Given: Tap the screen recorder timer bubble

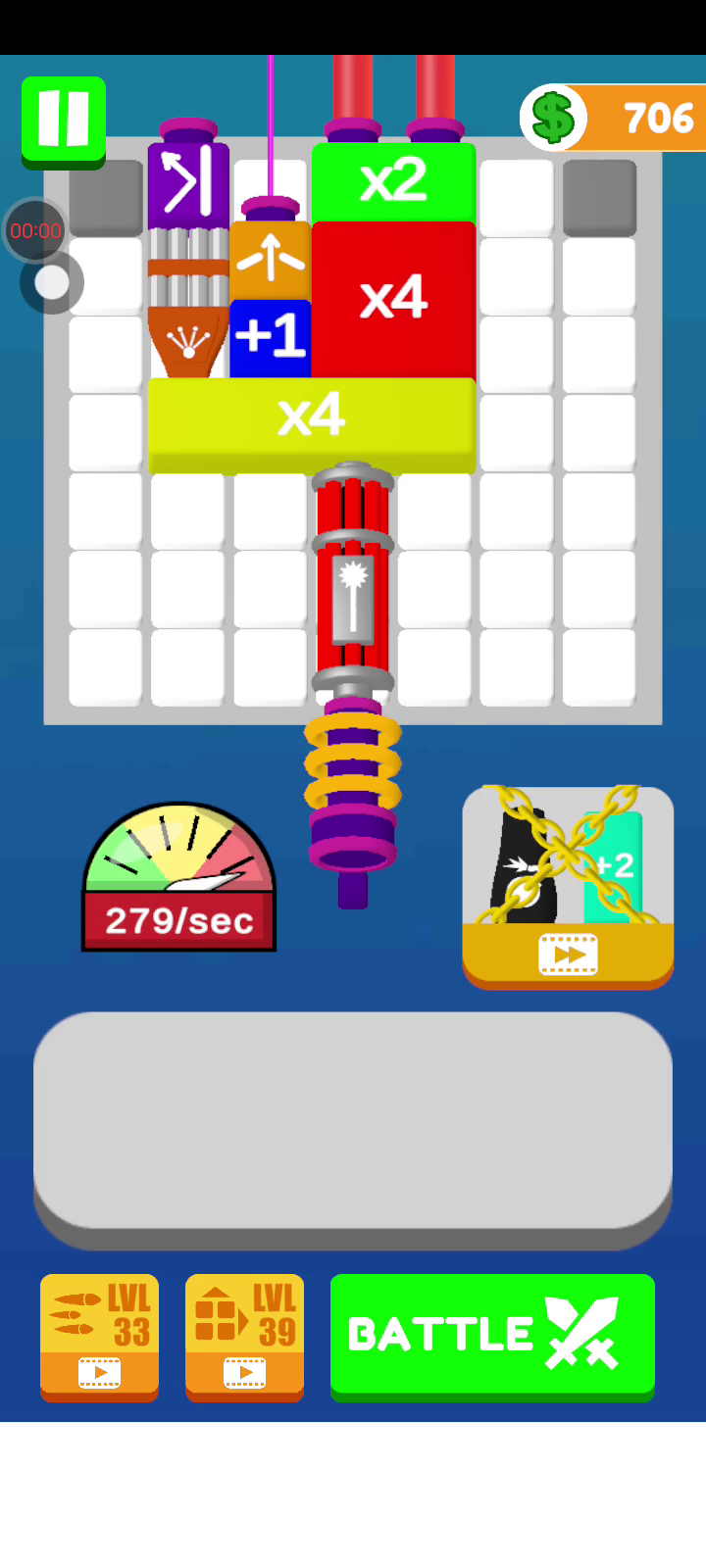Looking at the screenshot, I should (x=35, y=231).
